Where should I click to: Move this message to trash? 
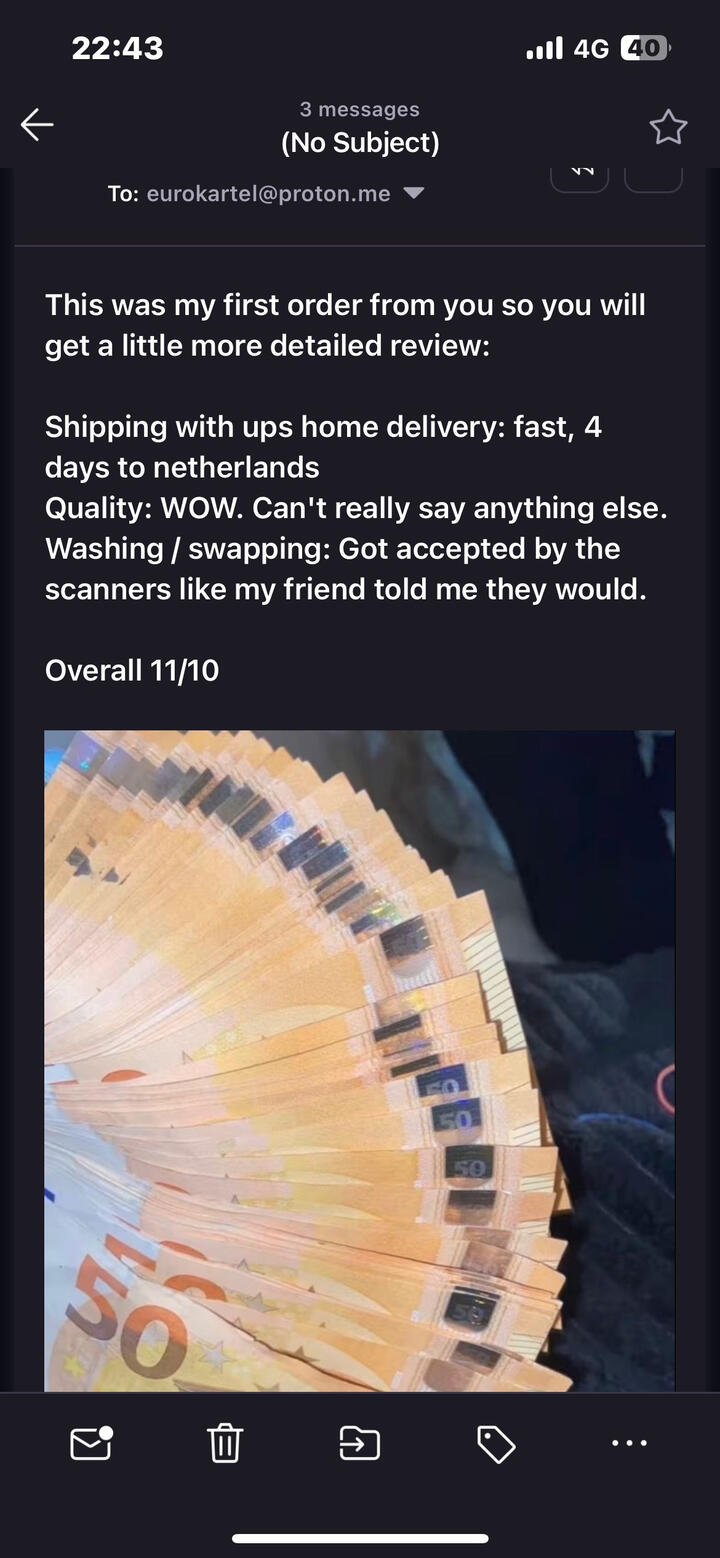point(225,1443)
